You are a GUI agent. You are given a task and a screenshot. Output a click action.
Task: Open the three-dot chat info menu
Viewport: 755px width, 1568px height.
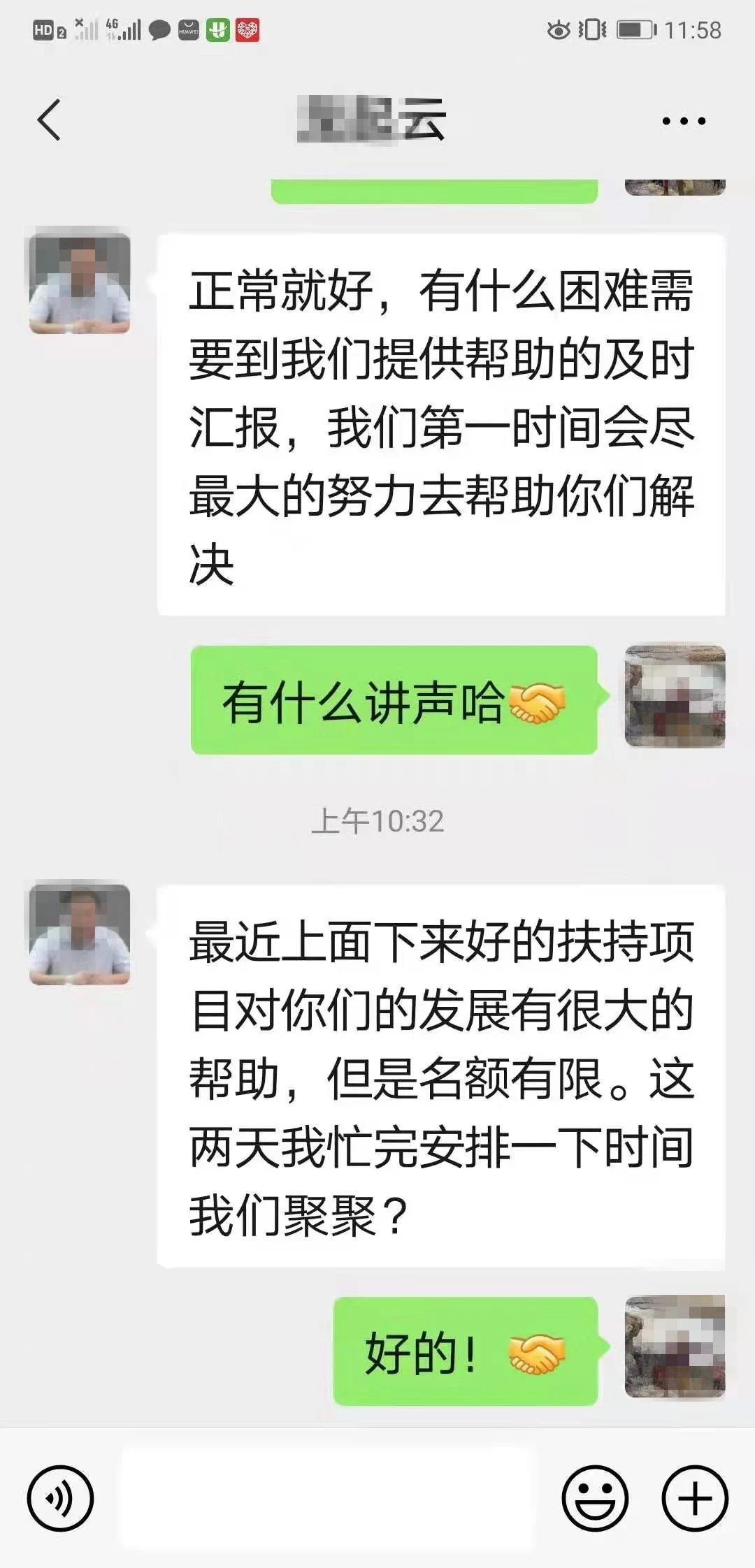(x=684, y=121)
